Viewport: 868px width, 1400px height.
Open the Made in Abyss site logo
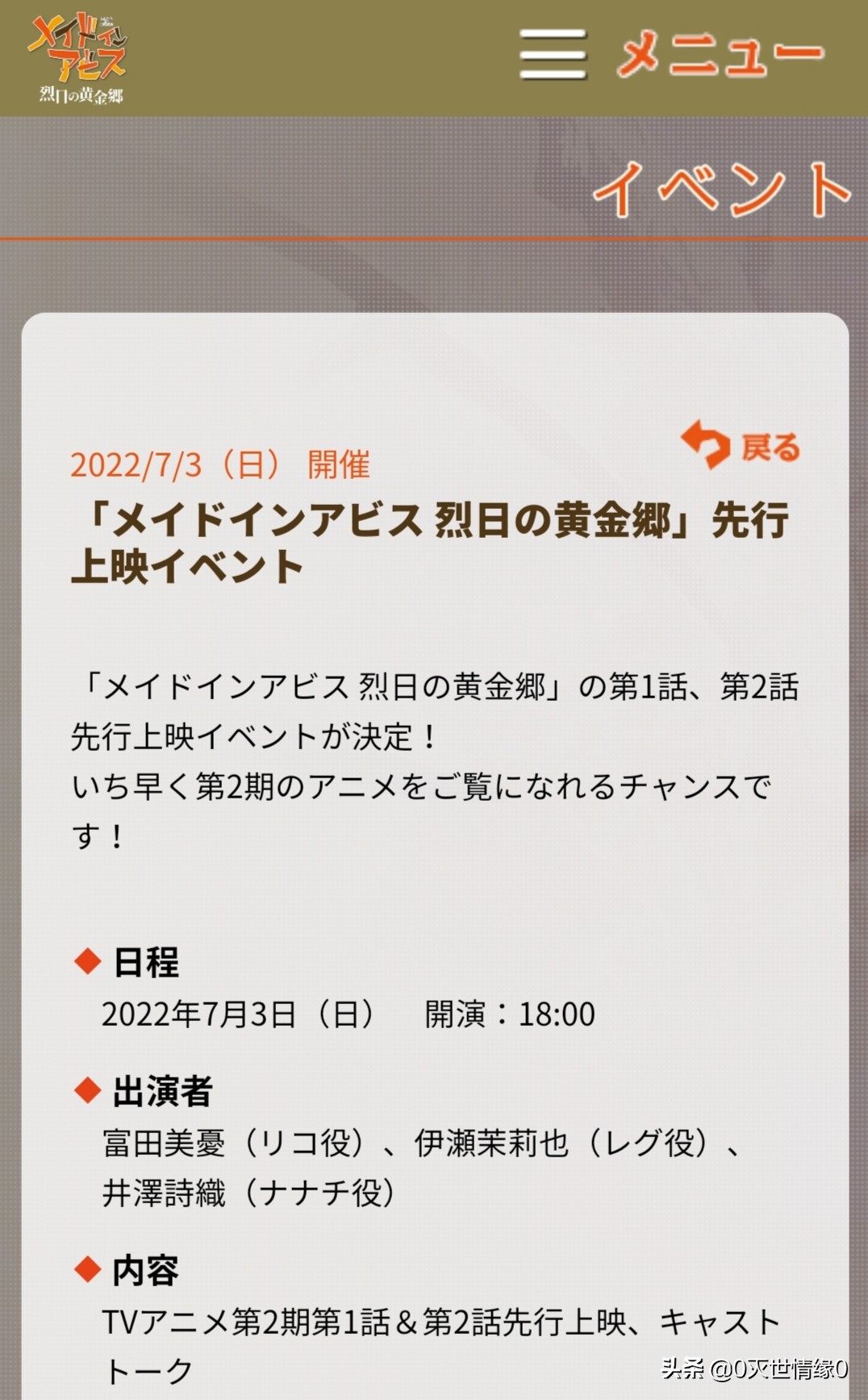click(79, 58)
